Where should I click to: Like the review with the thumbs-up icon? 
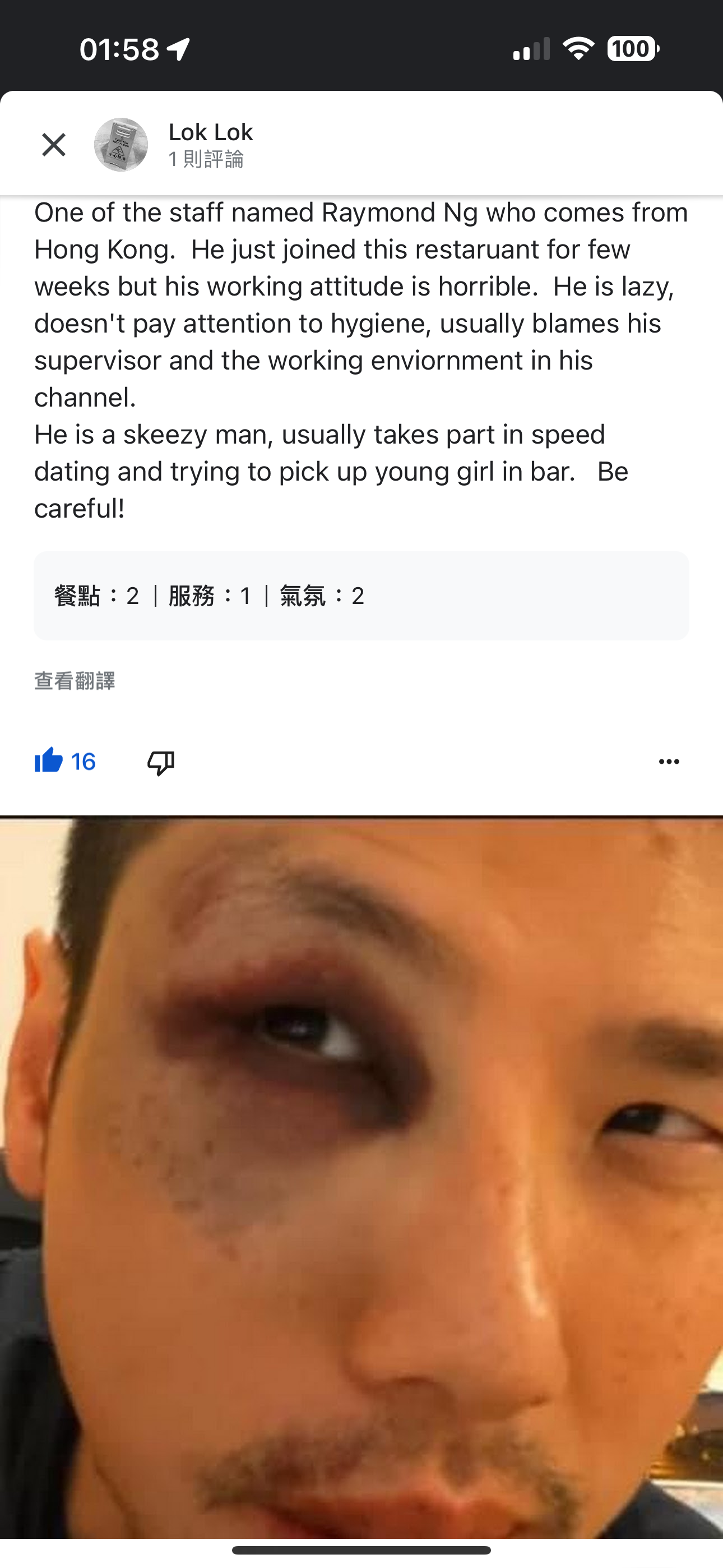point(50,761)
